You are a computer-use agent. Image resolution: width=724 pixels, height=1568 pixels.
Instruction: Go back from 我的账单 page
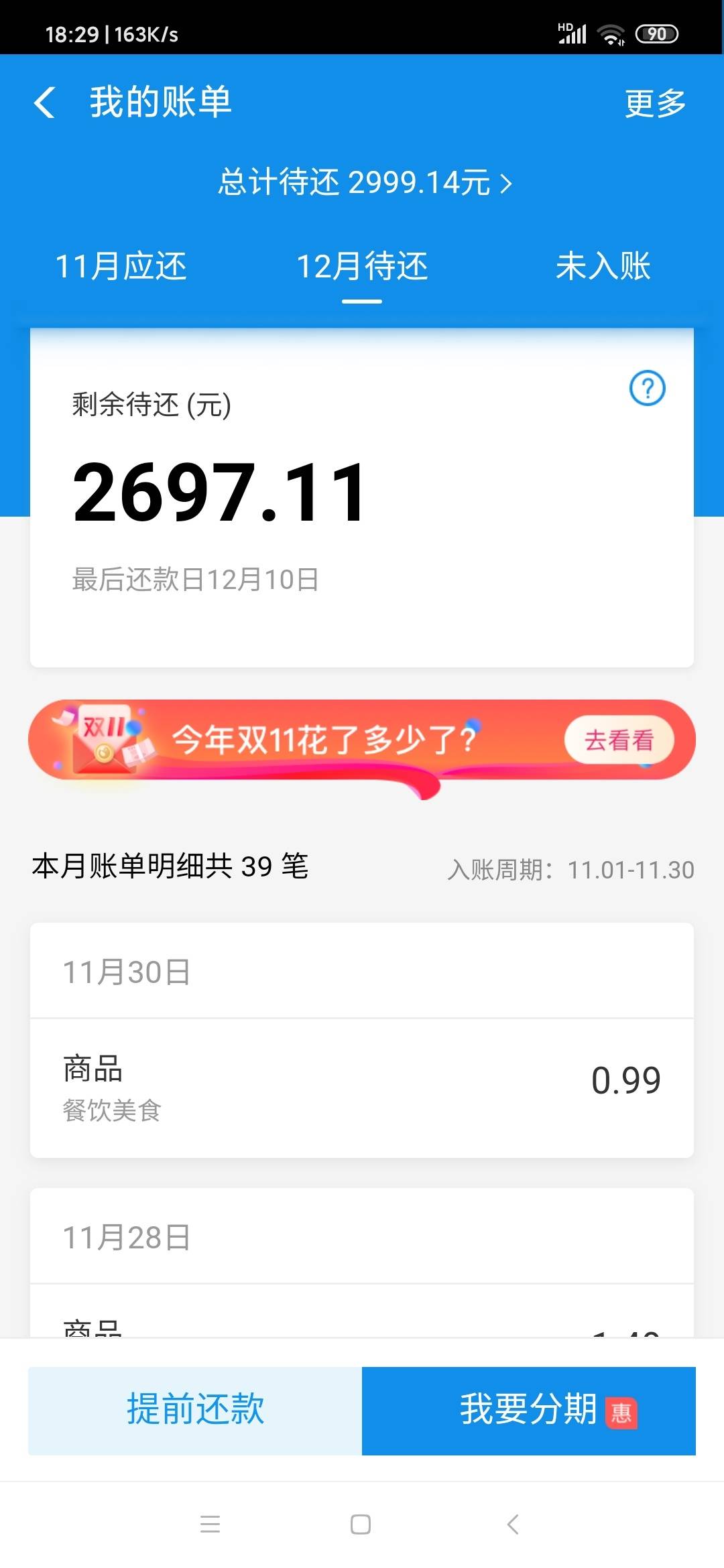click(44, 103)
